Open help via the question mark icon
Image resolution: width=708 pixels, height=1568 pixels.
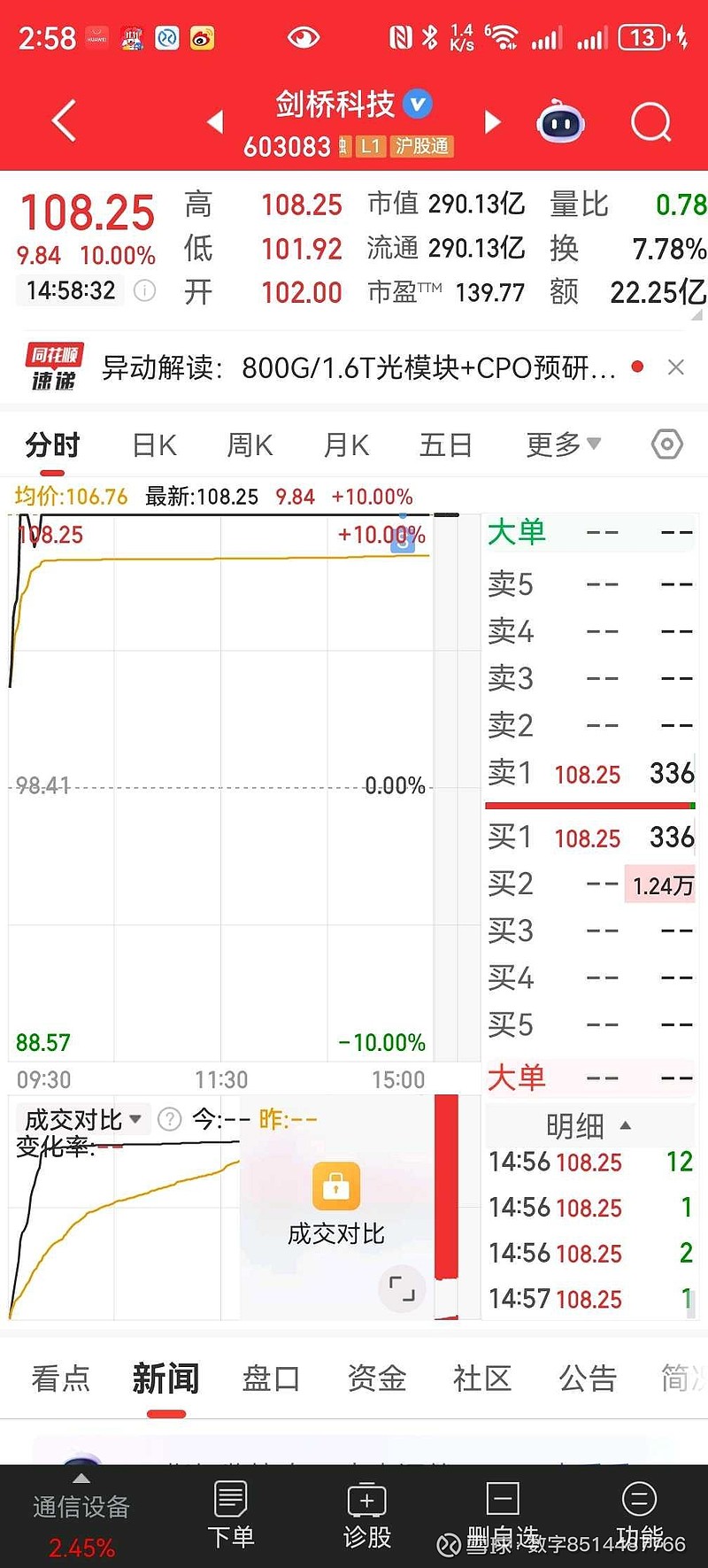(168, 1119)
